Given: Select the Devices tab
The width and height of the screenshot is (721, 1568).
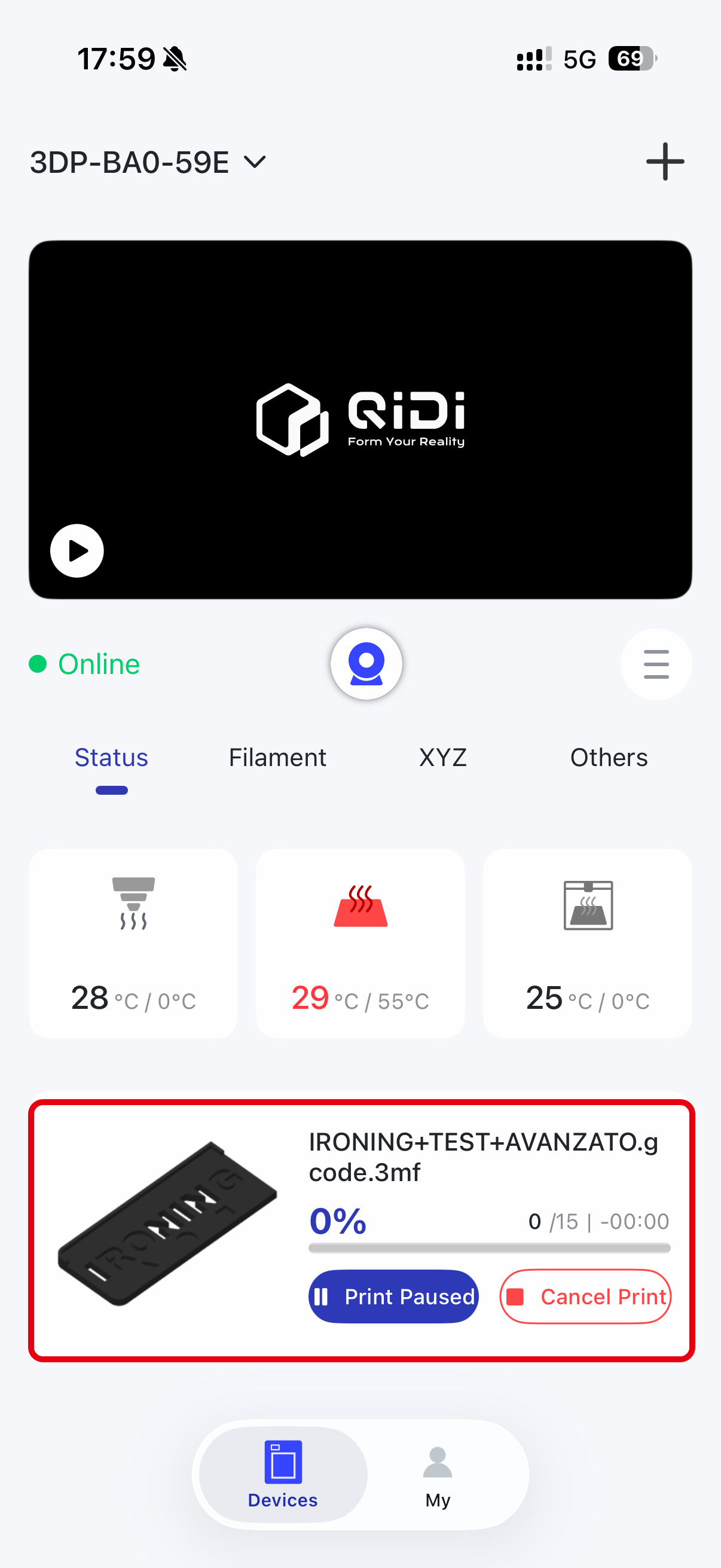Looking at the screenshot, I should tap(283, 1474).
